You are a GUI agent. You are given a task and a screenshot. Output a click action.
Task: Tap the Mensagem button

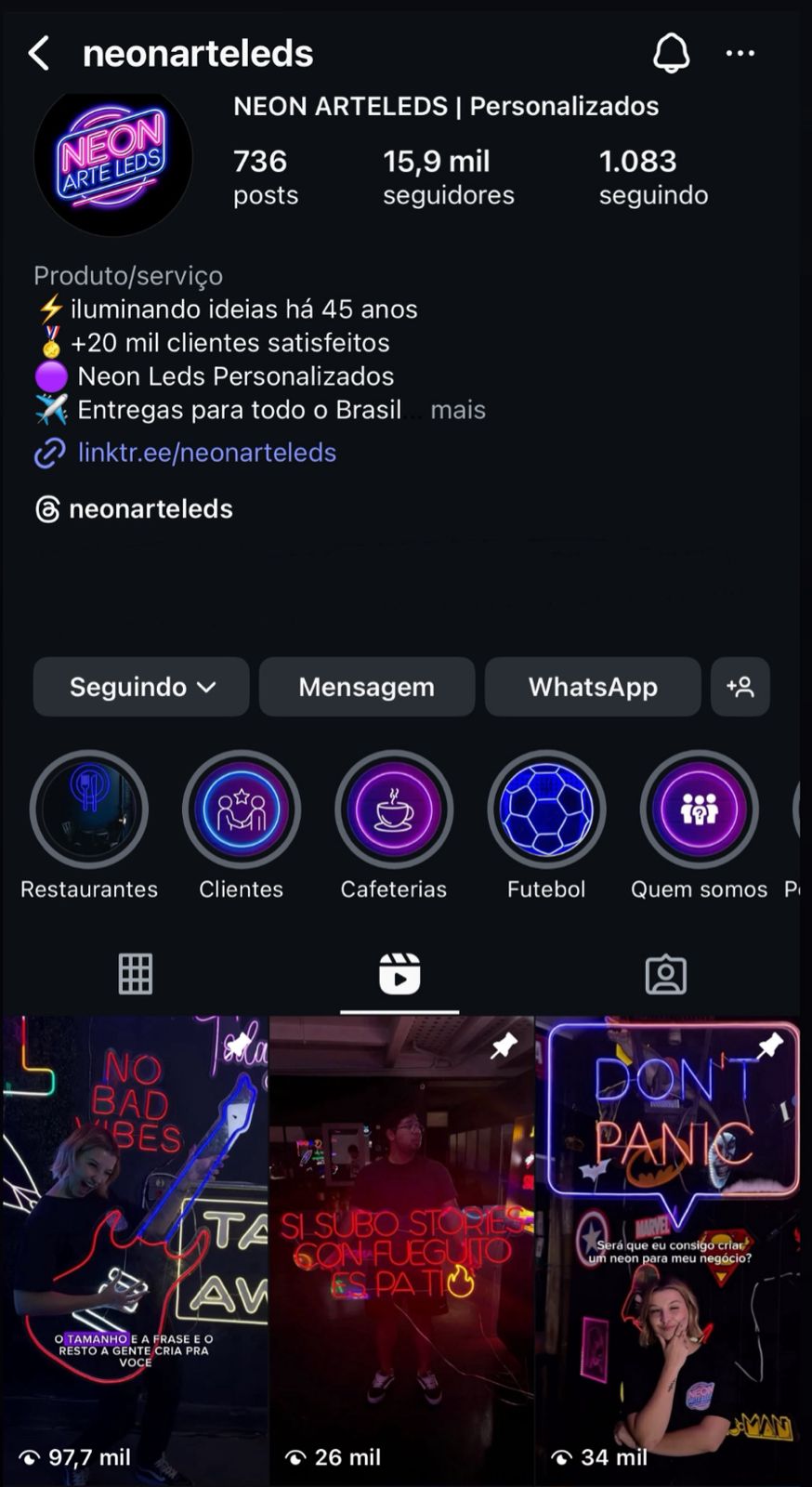pyautogui.click(x=366, y=687)
